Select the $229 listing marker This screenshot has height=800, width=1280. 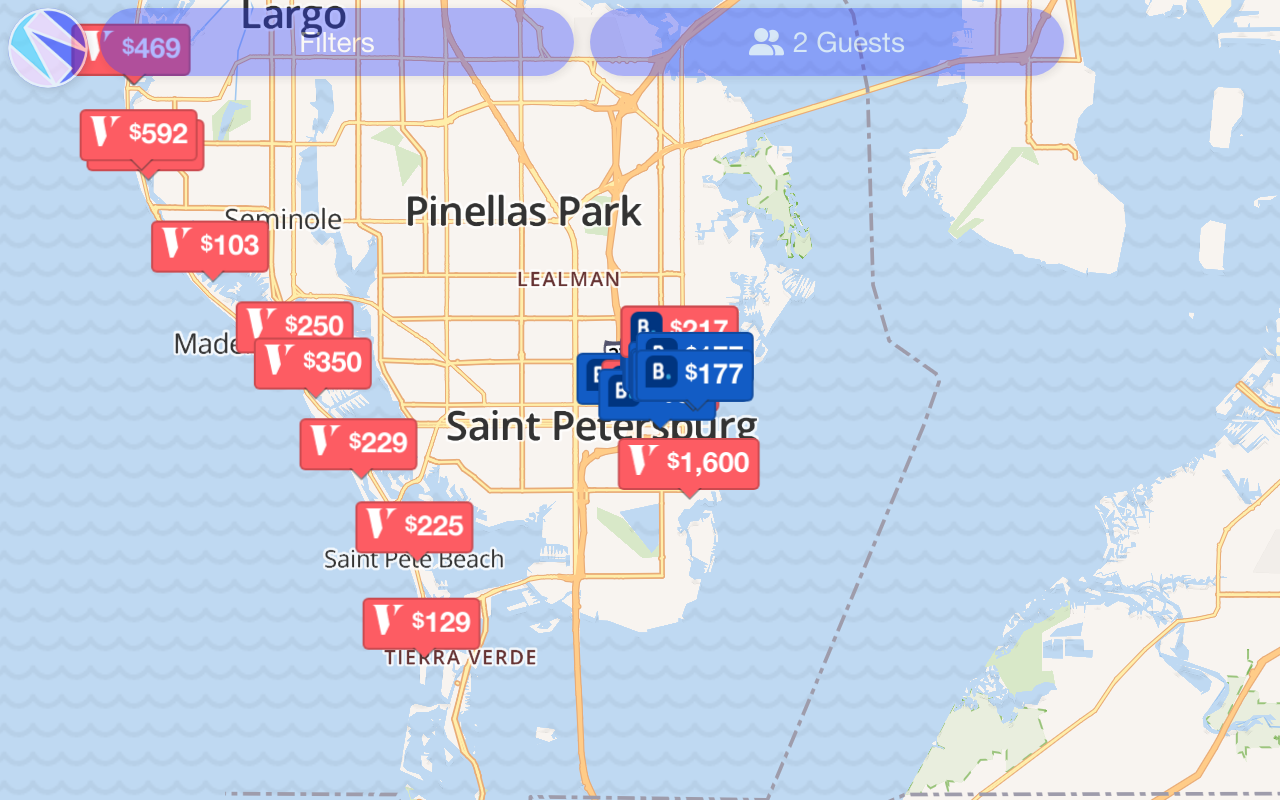(358, 442)
